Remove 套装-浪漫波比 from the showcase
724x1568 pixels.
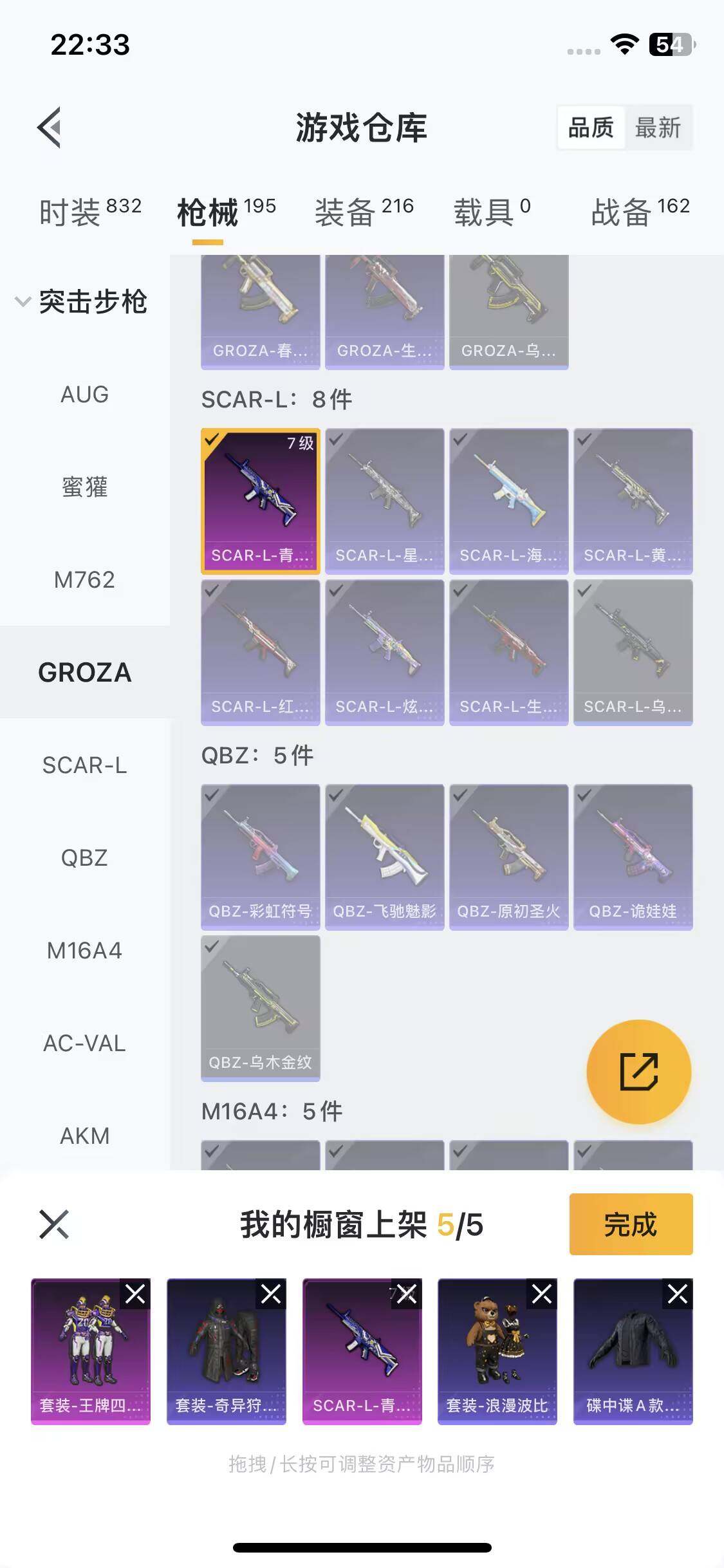(x=542, y=1294)
